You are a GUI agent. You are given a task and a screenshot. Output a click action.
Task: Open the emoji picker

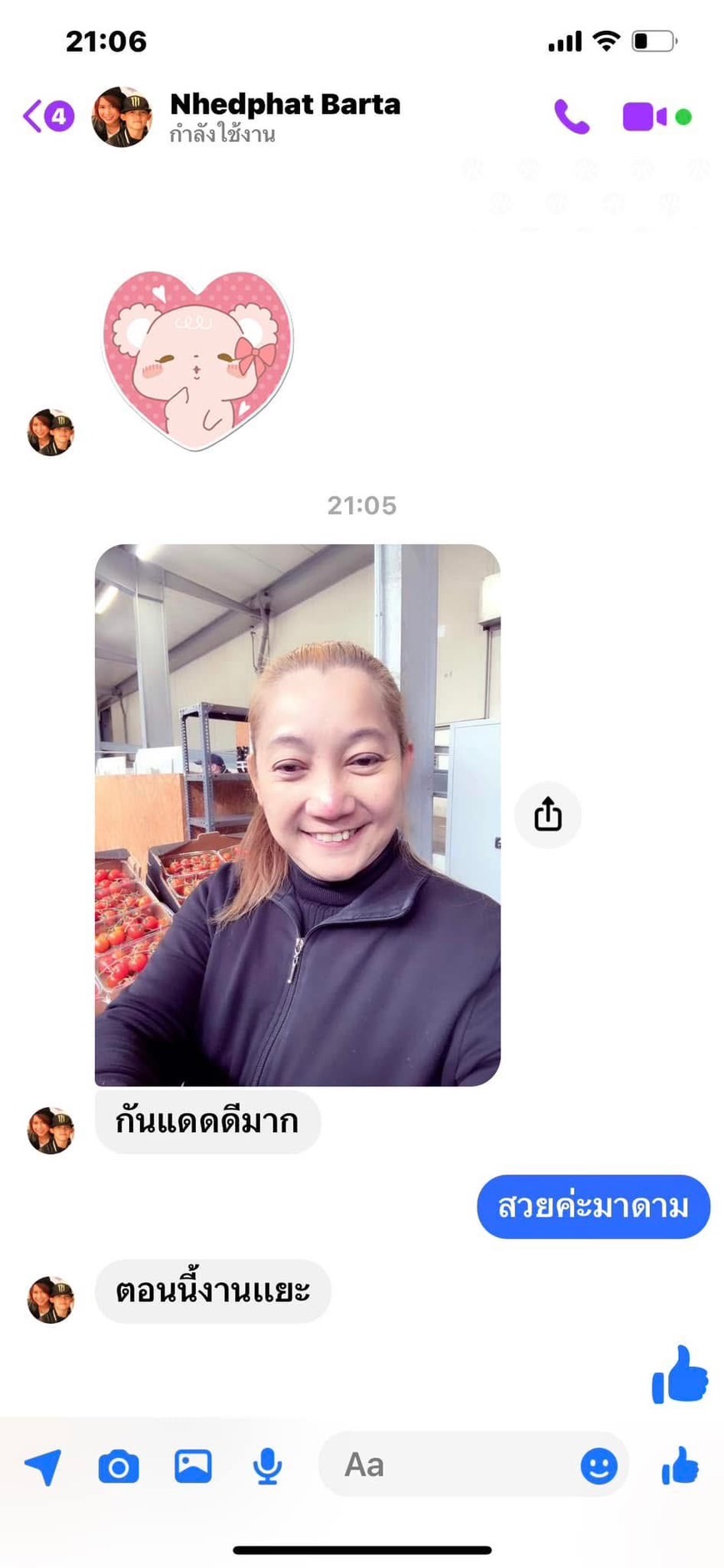pyautogui.click(x=598, y=1465)
